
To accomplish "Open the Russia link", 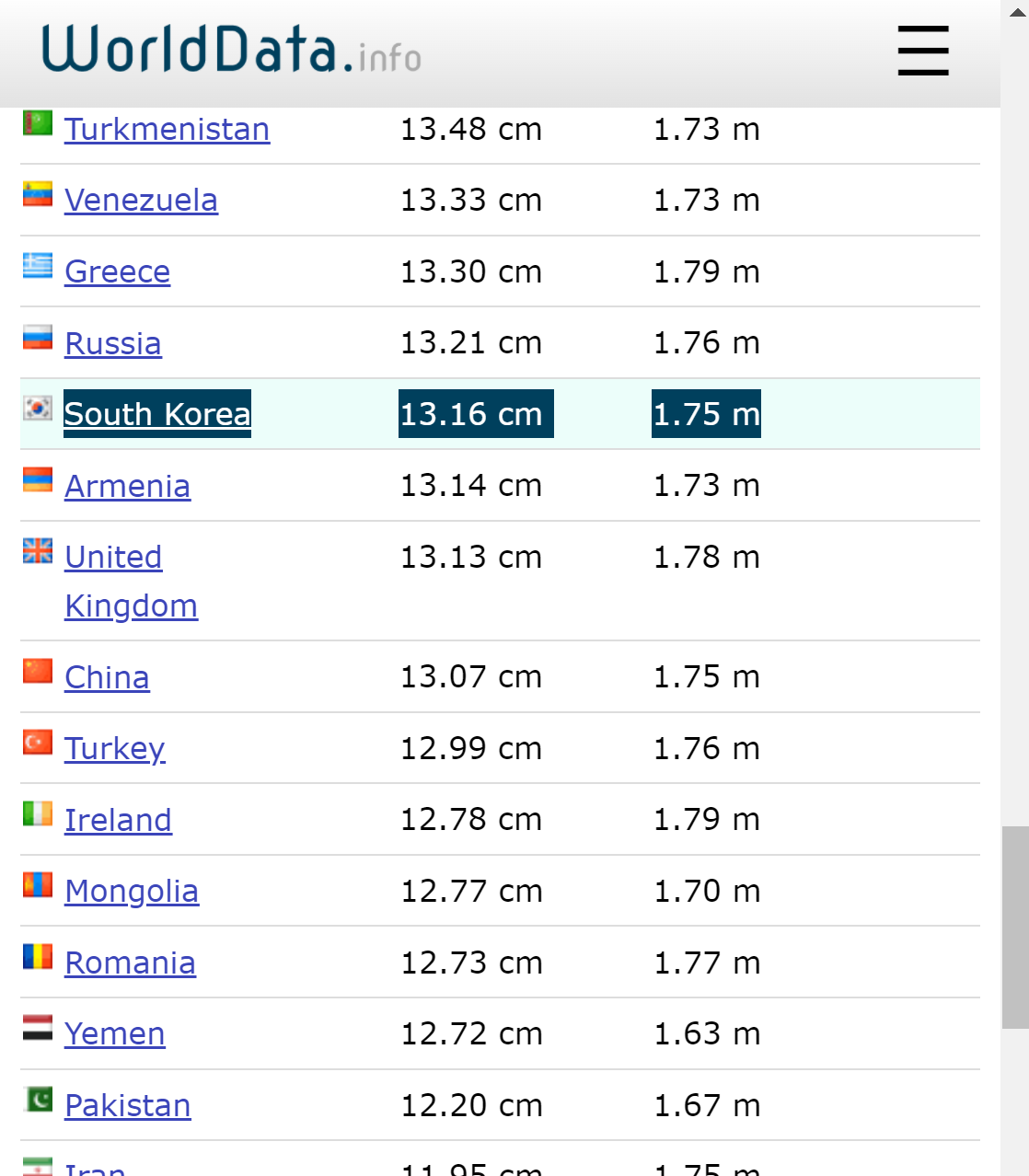I will 112,344.
